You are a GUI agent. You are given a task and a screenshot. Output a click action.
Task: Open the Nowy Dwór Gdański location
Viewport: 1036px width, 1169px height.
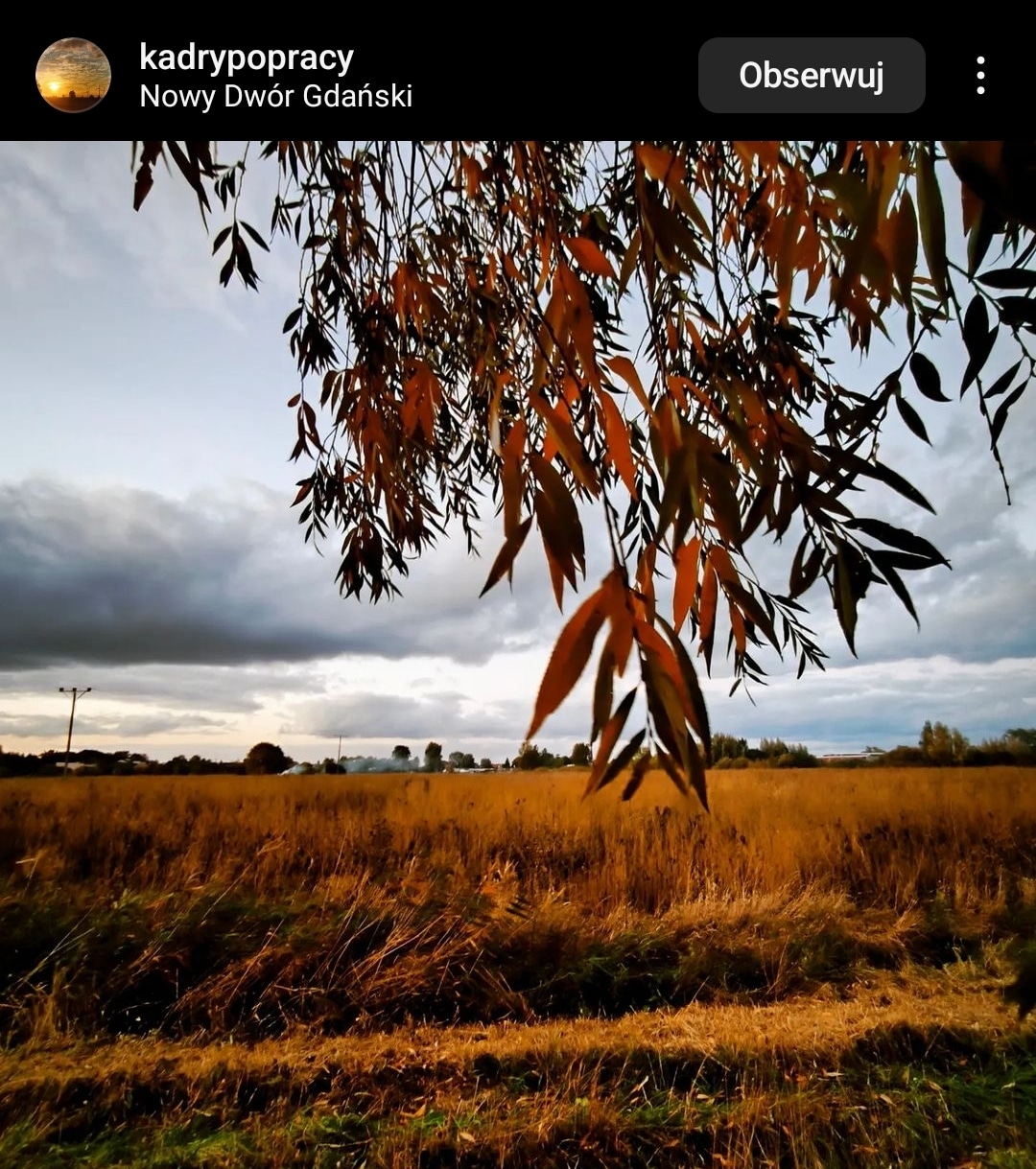point(275,96)
